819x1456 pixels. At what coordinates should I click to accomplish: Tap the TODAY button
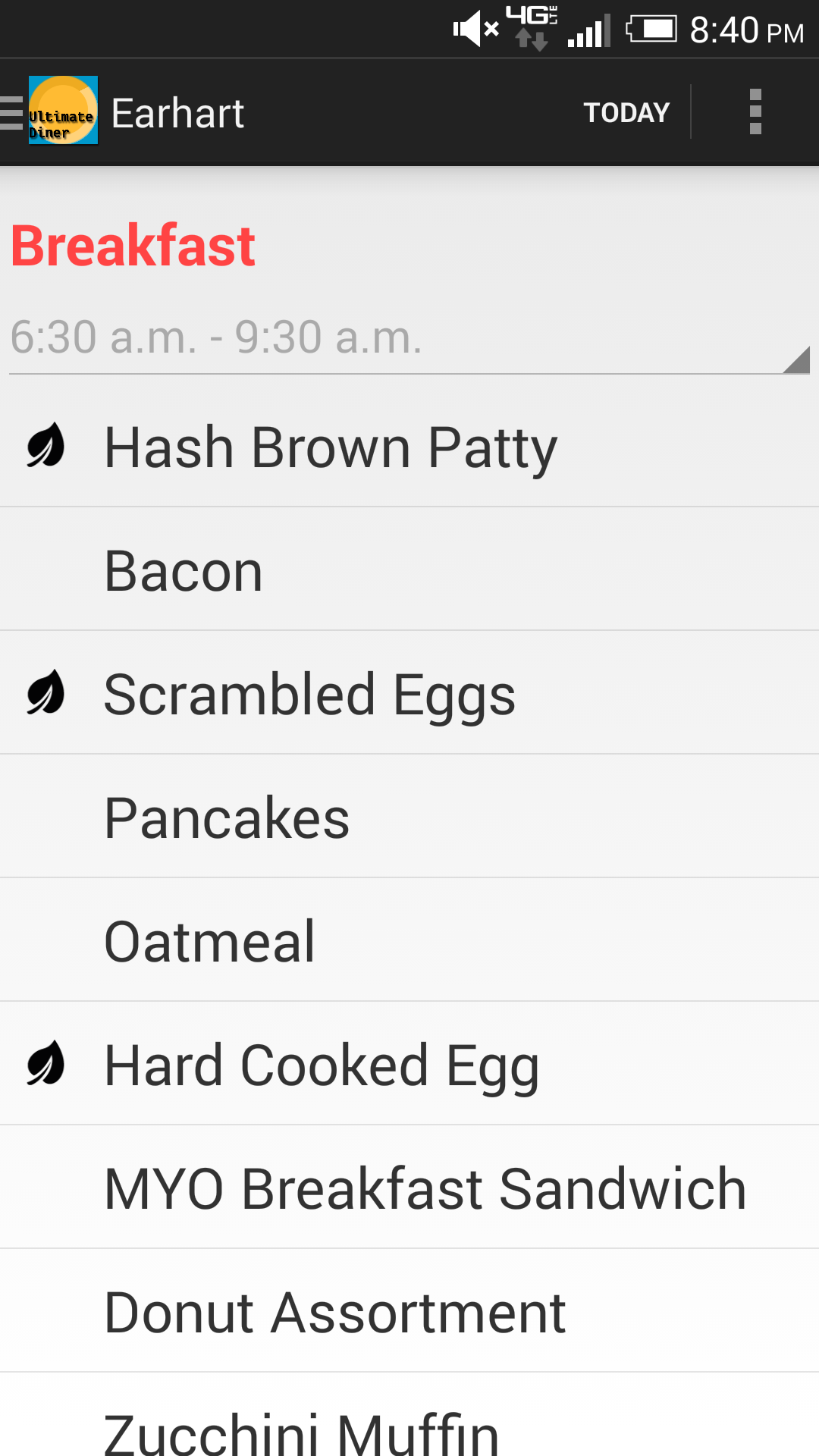[x=626, y=112]
